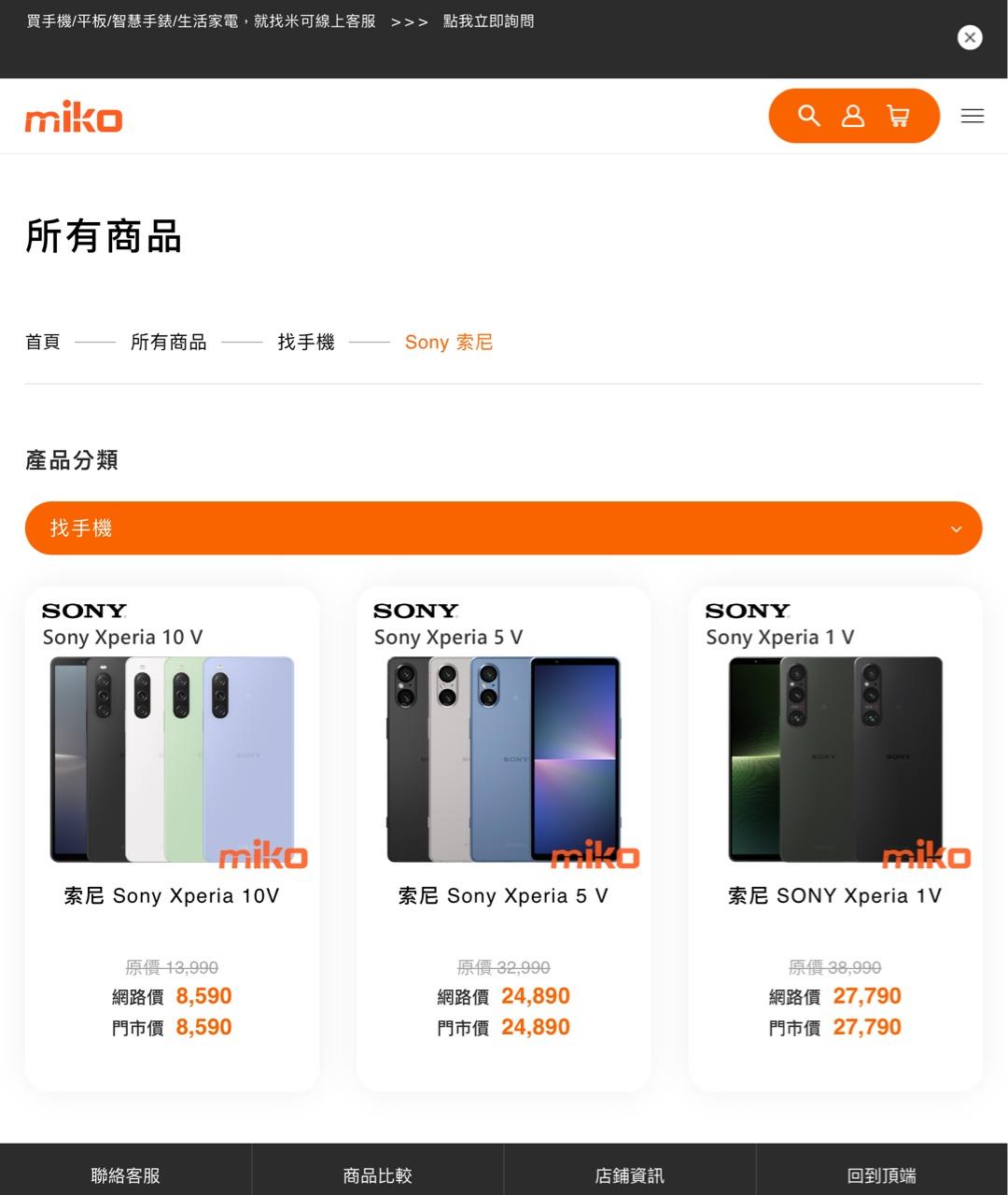Tap 聯絡客服 in bottom bar

pyautogui.click(x=125, y=1174)
